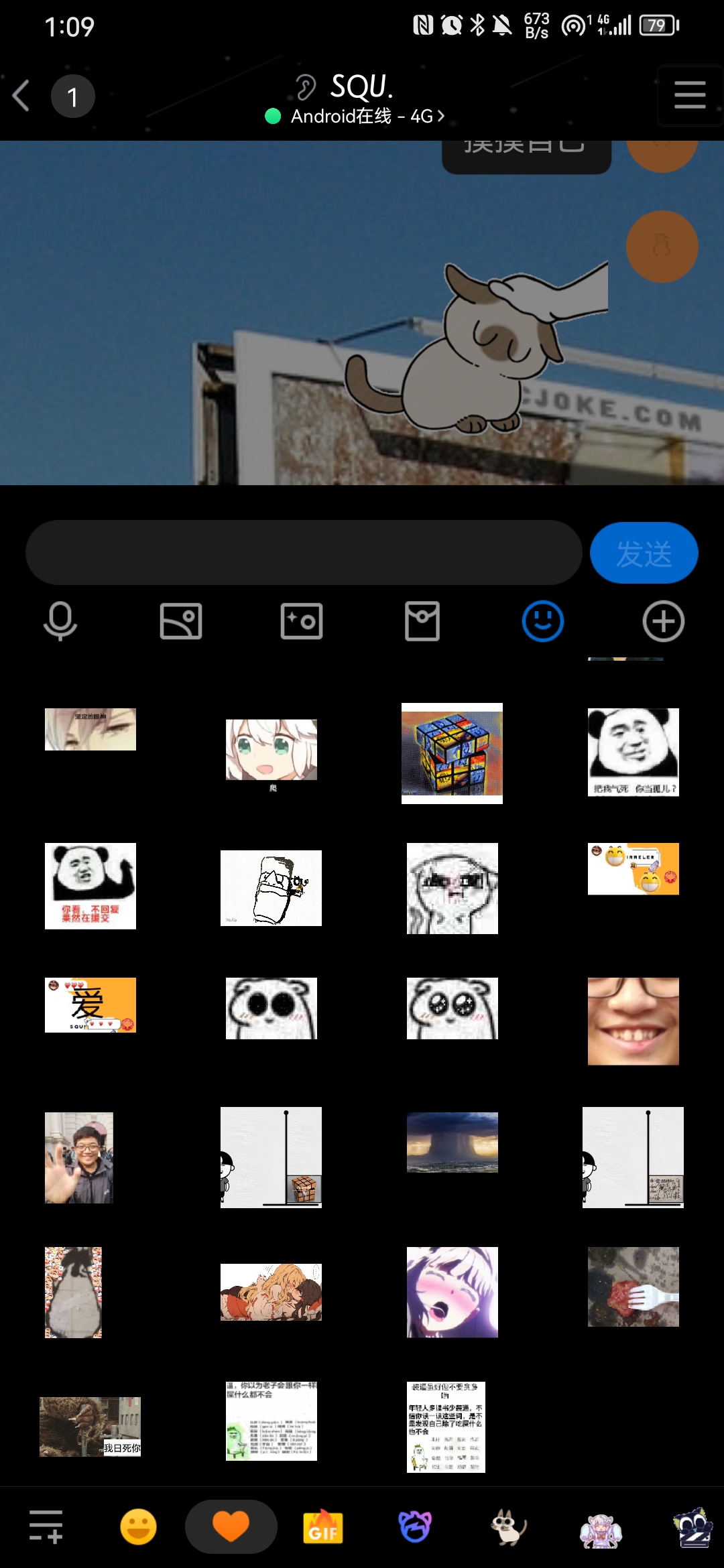724x1568 pixels.
Task: Switch to the purple-haired anime sticker pack
Action: pyautogui.click(x=601, y=1527)
